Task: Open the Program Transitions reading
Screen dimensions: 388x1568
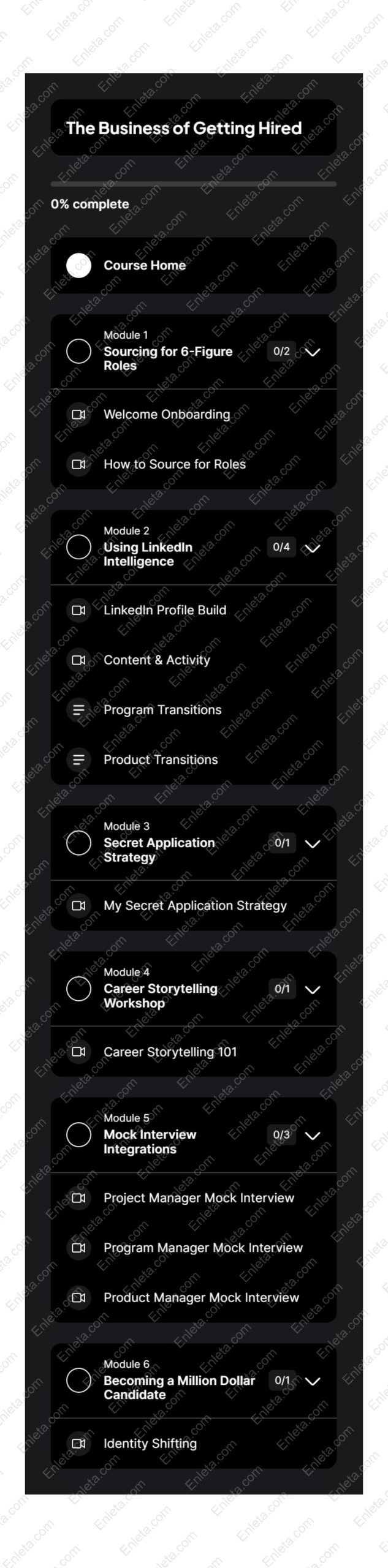Action: [162, 710]
